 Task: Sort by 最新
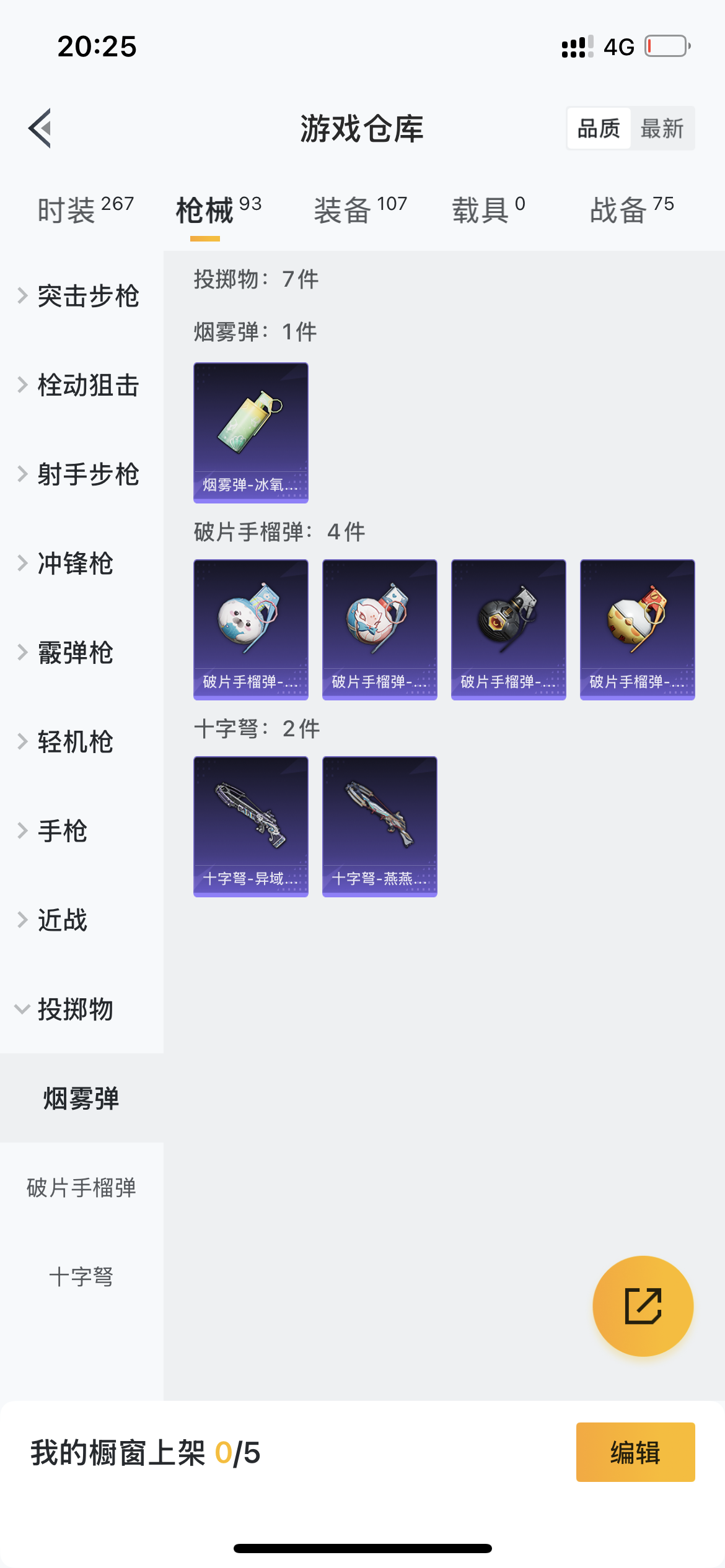(662, 128)
